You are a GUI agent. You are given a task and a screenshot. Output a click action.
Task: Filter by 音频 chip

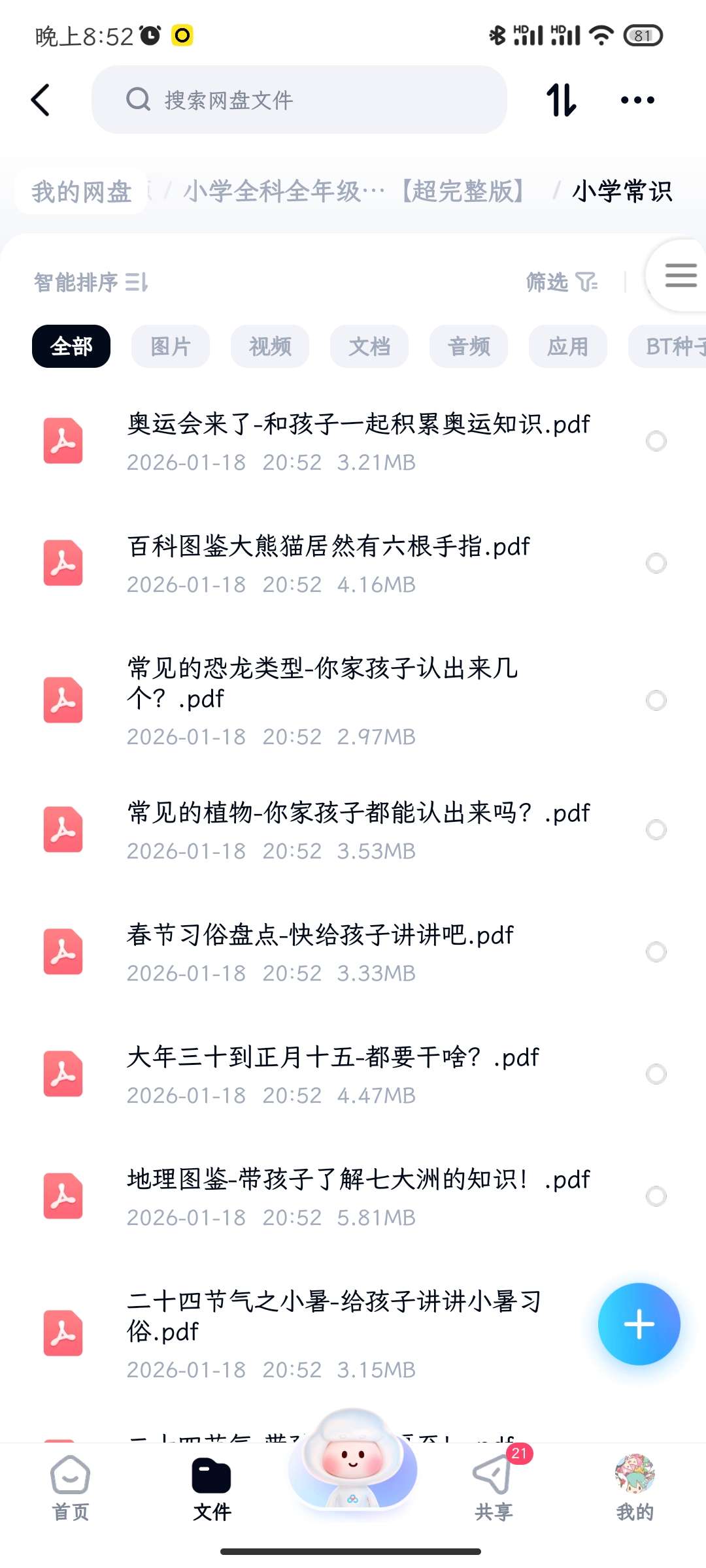pyautogui.click(x=469, y=346)
